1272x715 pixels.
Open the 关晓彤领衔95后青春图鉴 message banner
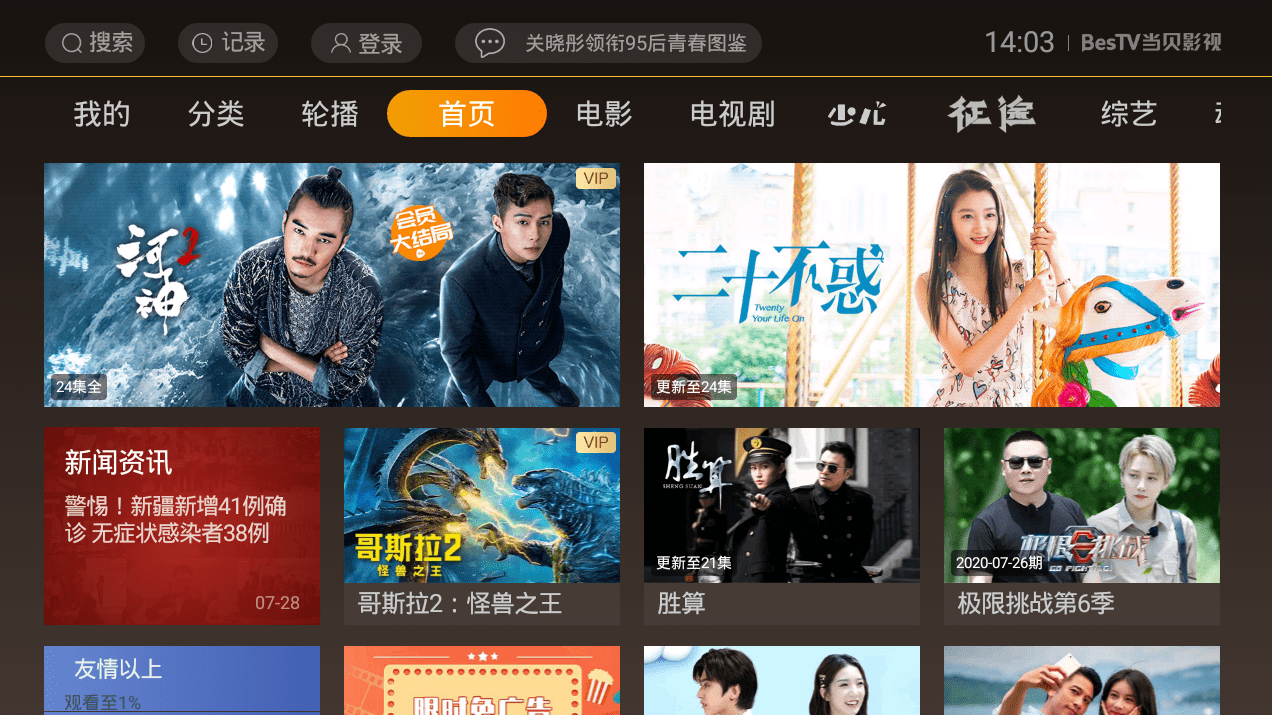[608, 43]
